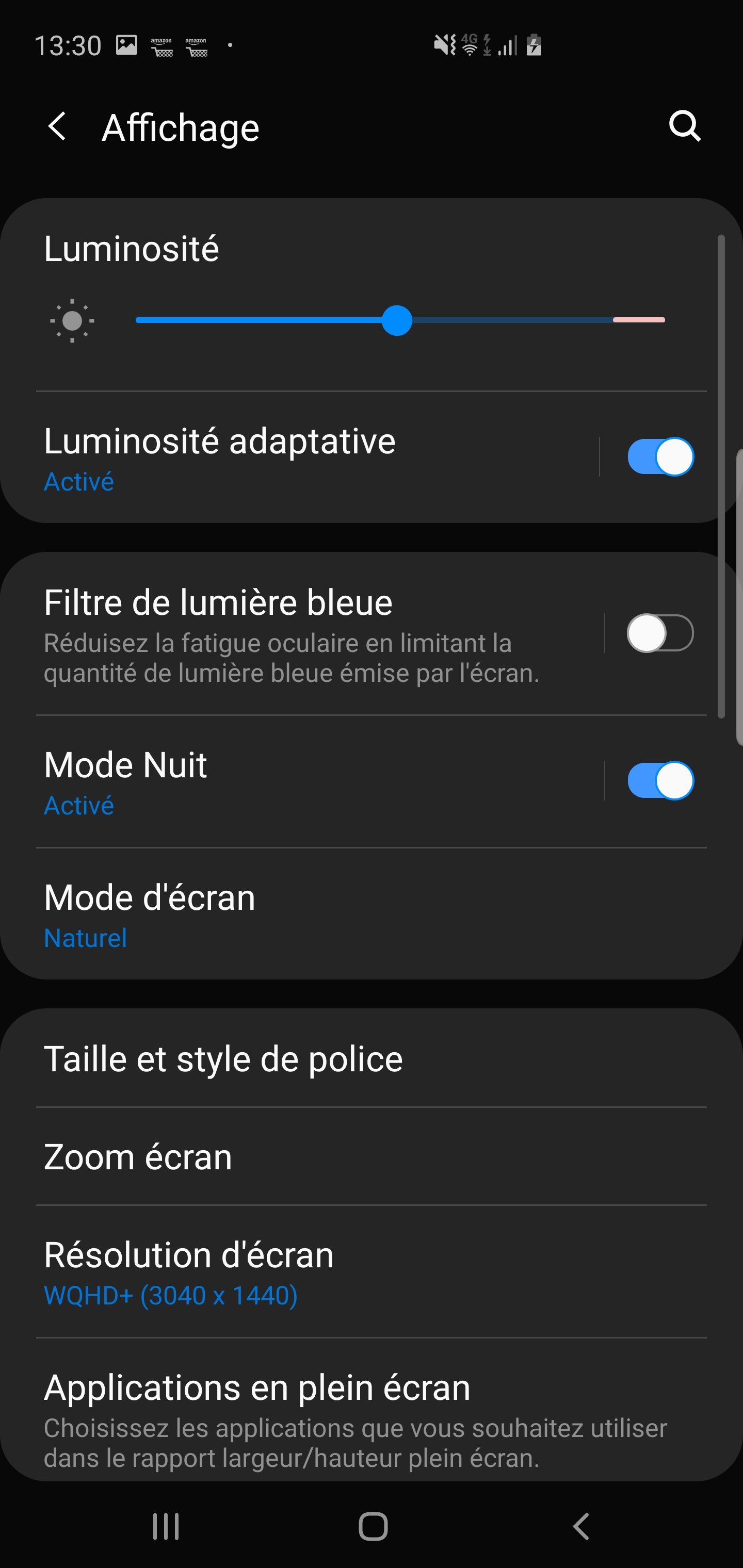Image resolution: width=743 pixels, height=1568 pixels.
Task: Disable the Luminosité adaptative switch
Action: pyautogui.click(x=660, y=456)
